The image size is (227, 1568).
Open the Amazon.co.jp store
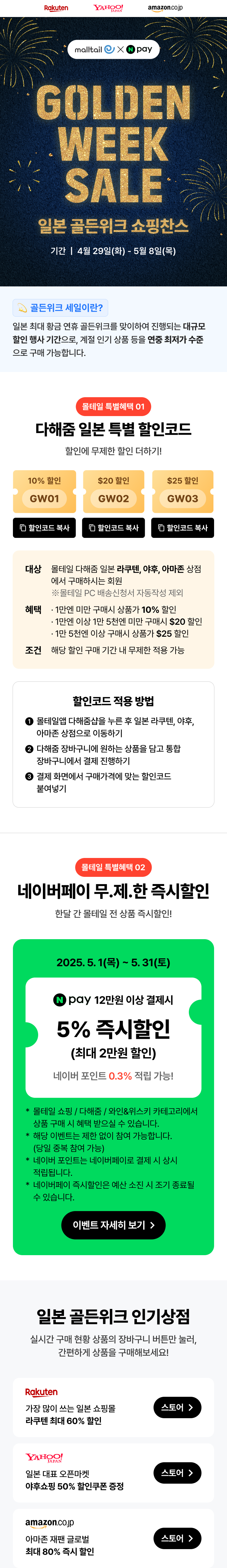(177, 1537)
